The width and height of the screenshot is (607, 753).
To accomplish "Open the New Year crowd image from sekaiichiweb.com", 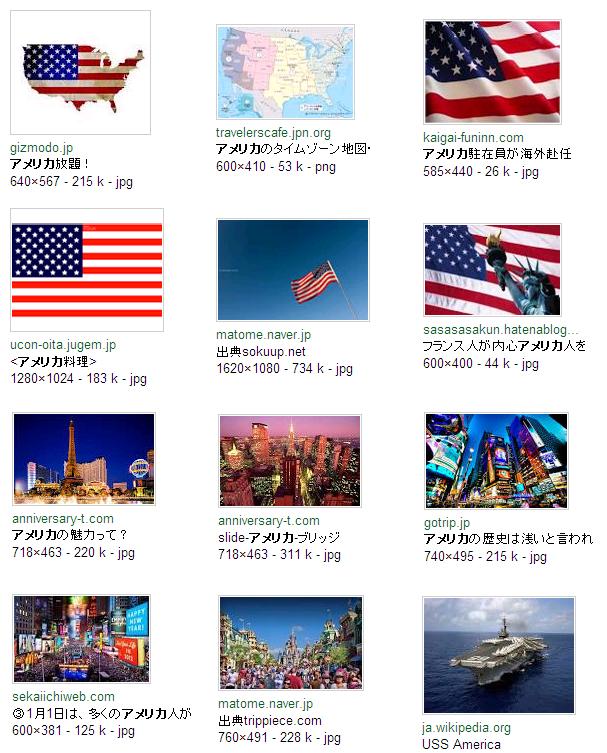I will click(x=82, y=639).
